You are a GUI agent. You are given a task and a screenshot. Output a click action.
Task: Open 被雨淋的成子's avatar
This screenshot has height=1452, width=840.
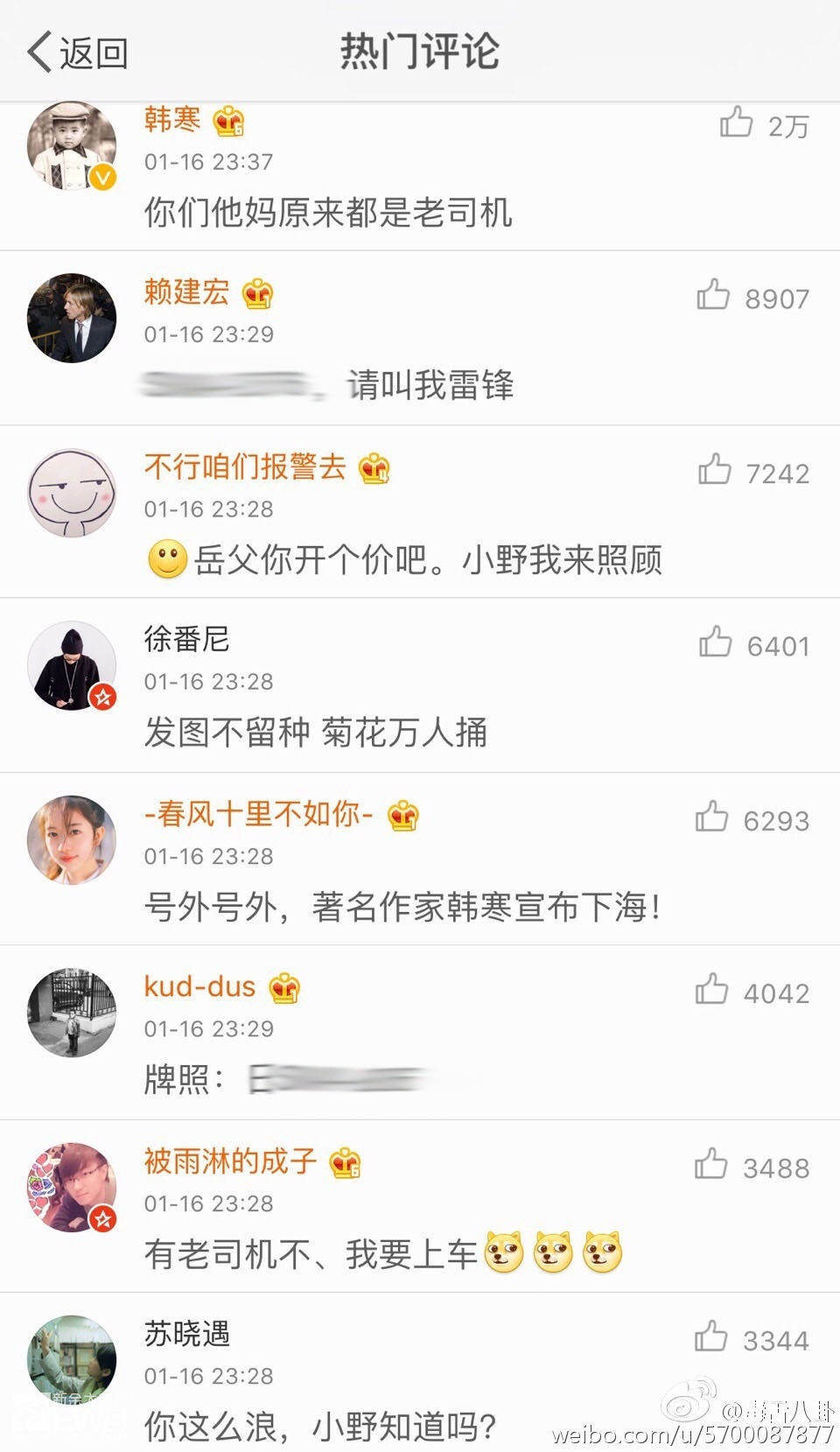coord(72,1188)
